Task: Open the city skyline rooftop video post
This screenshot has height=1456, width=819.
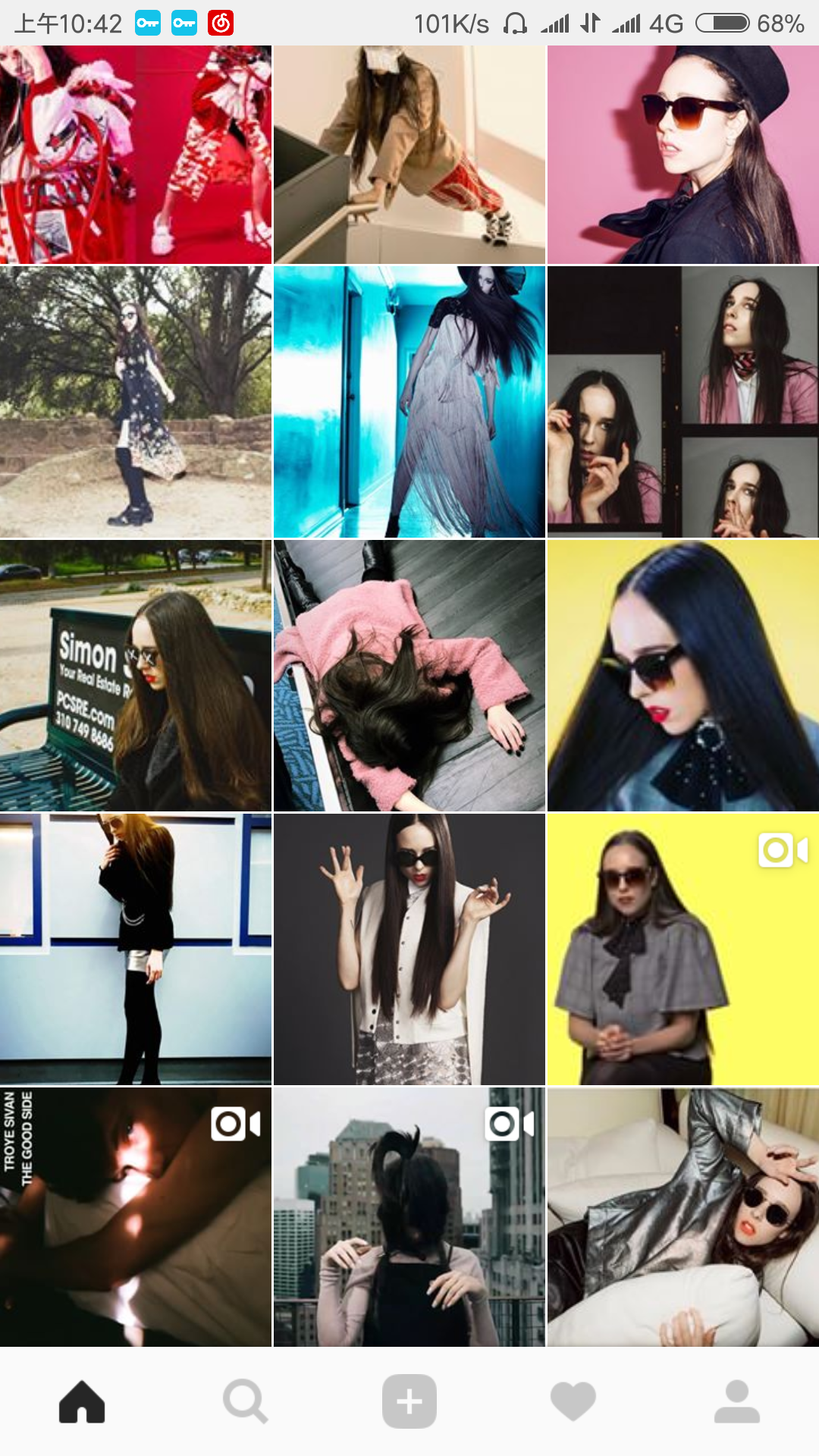Action: point(409,1217)
